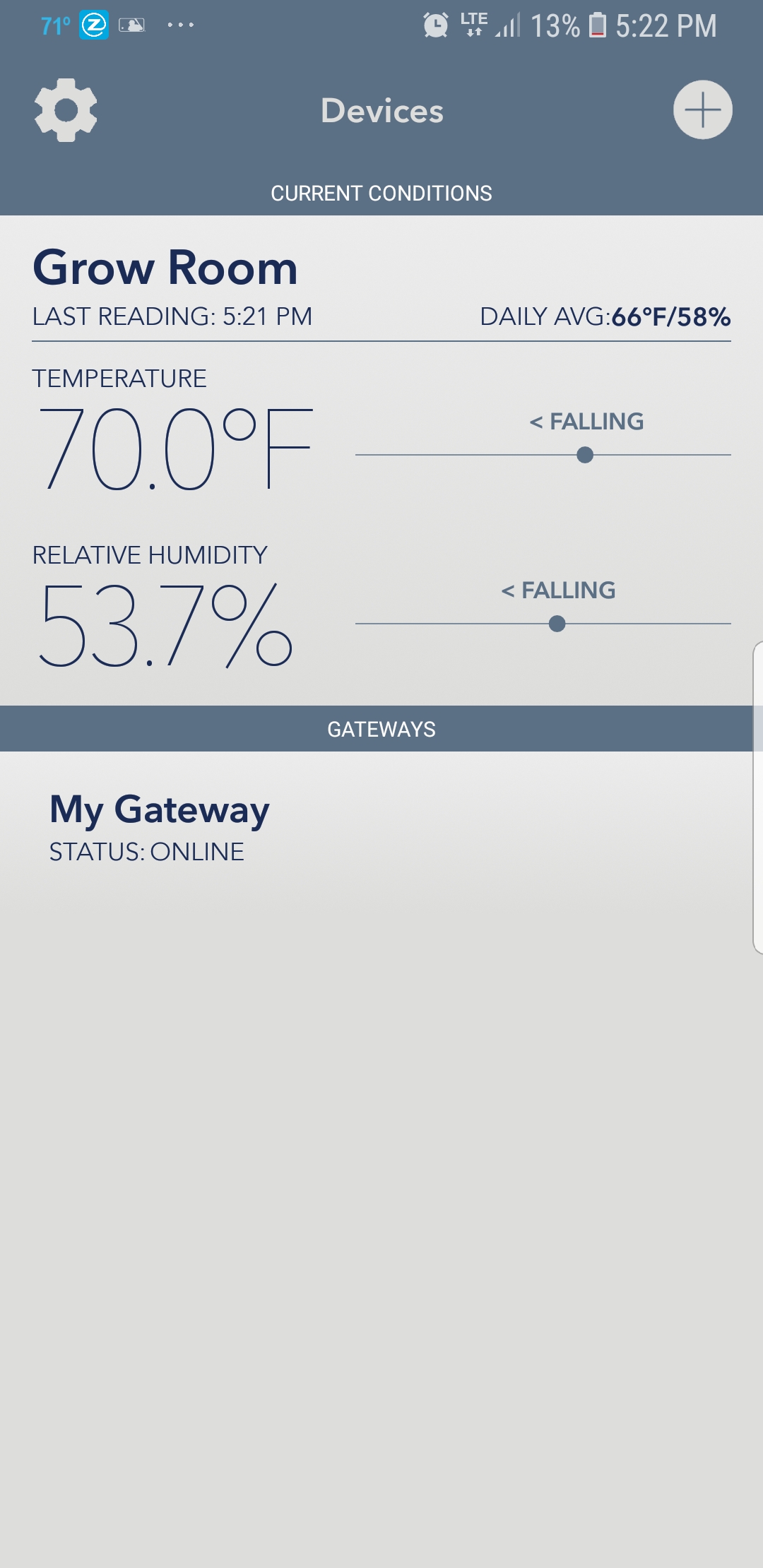Open the Grow Room sensor details
Viewport: 763px width, 1568px height.
pos(165,268)
